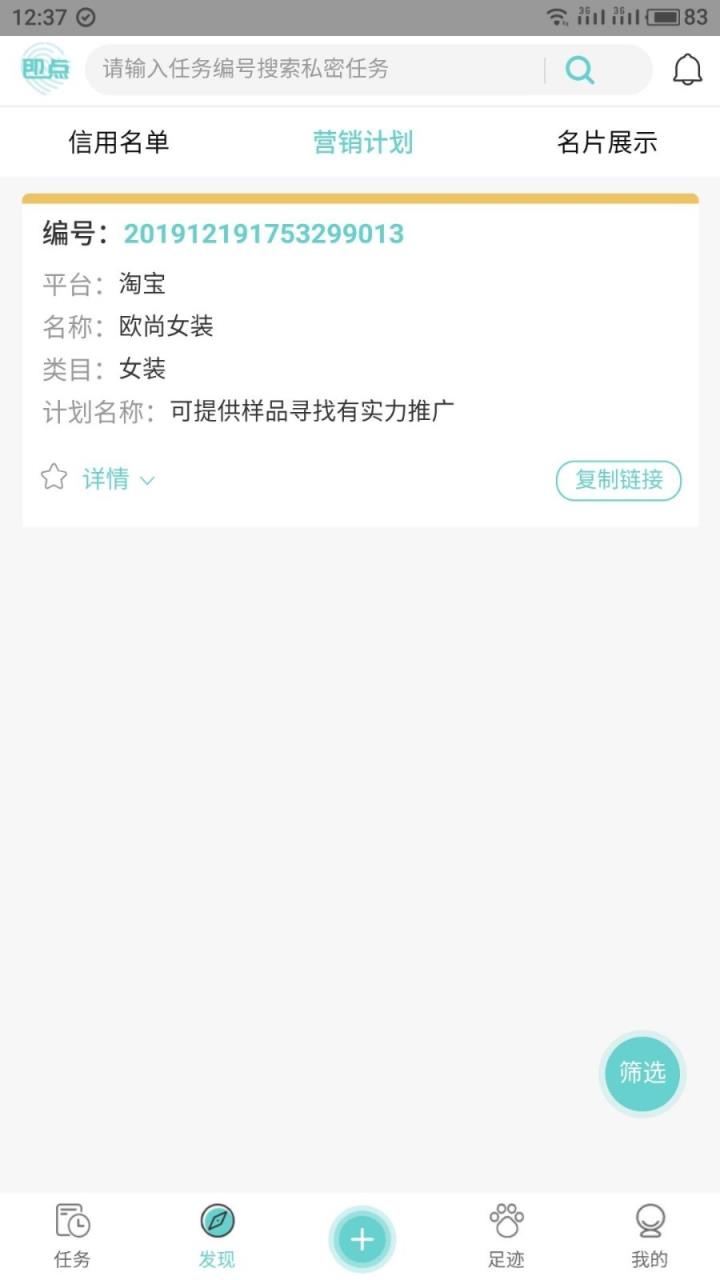Tap the search magnifier icon
This screenshot has width=720, height=1280.
pos(579,70)
